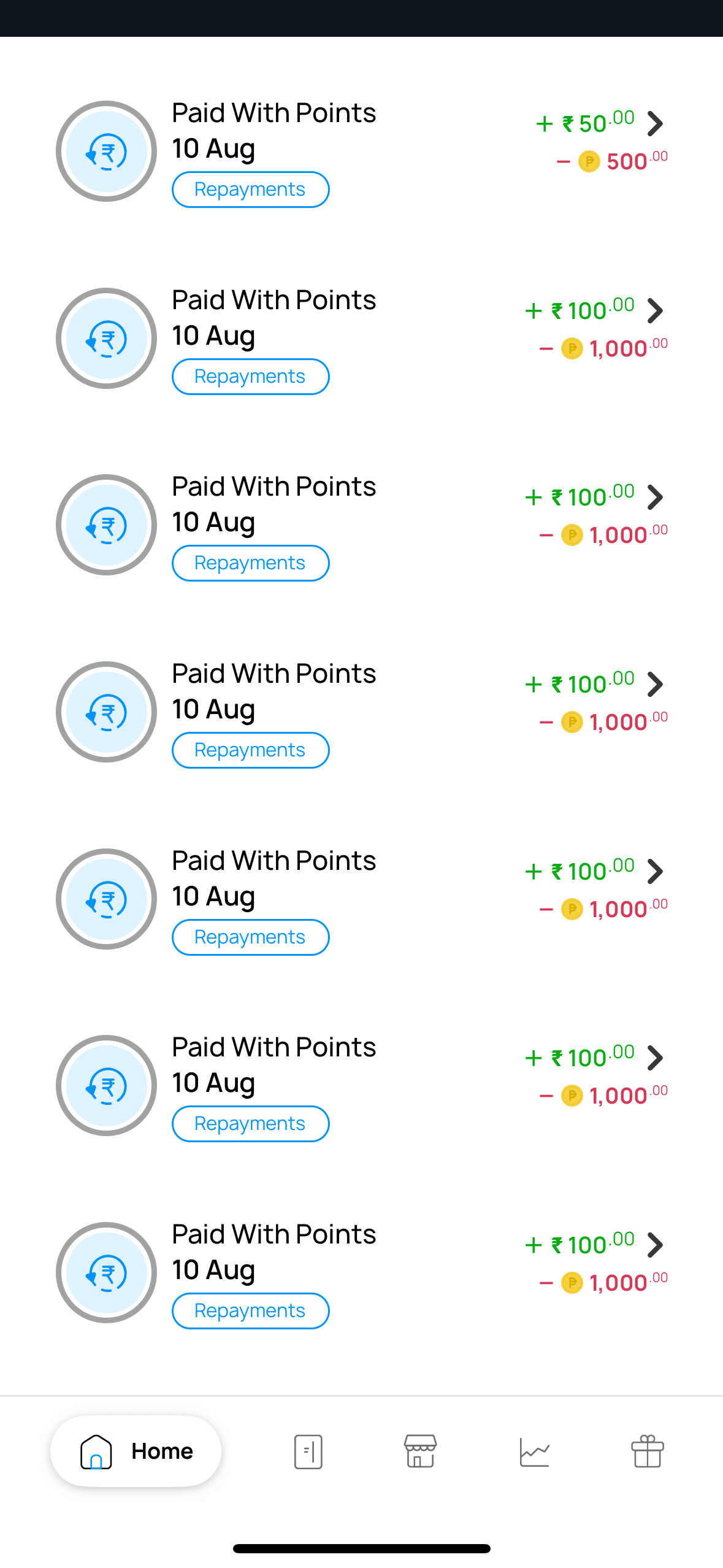Image resolution: width=723 pixels, height=1568 pixels.
Task: Open the ledger book tab
Action: 308,1451
